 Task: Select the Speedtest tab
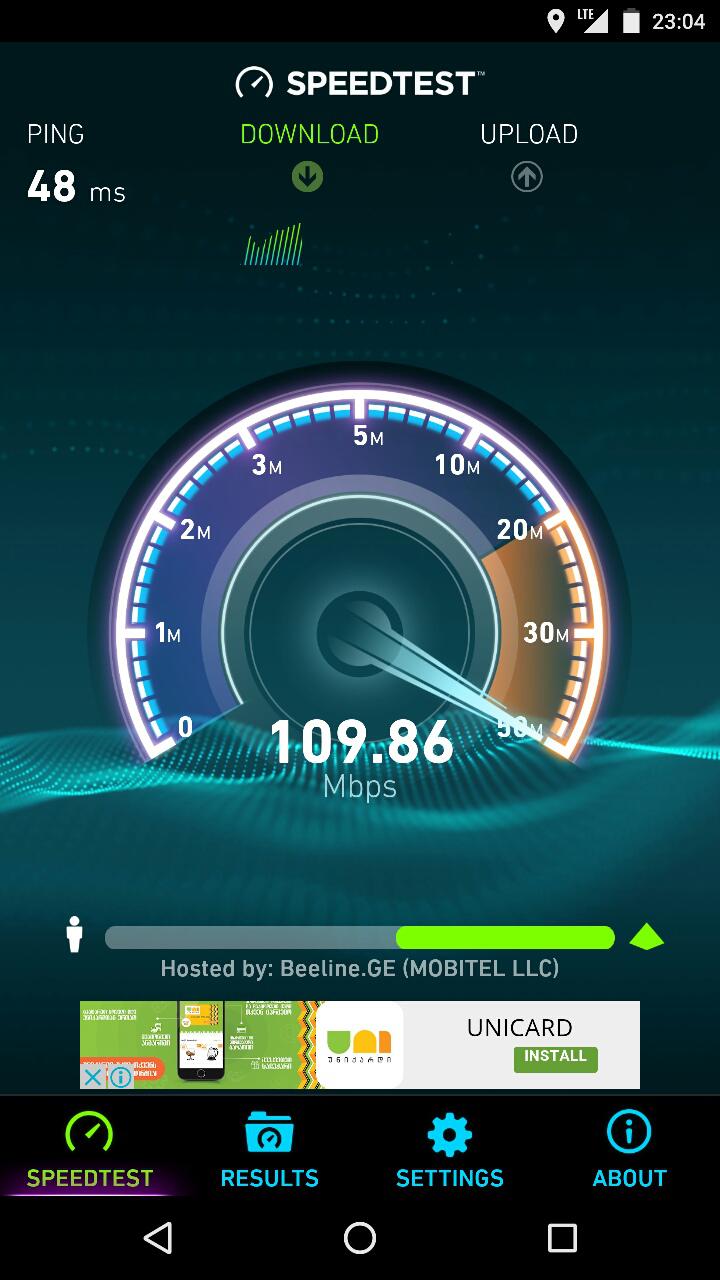[90, 1152]
